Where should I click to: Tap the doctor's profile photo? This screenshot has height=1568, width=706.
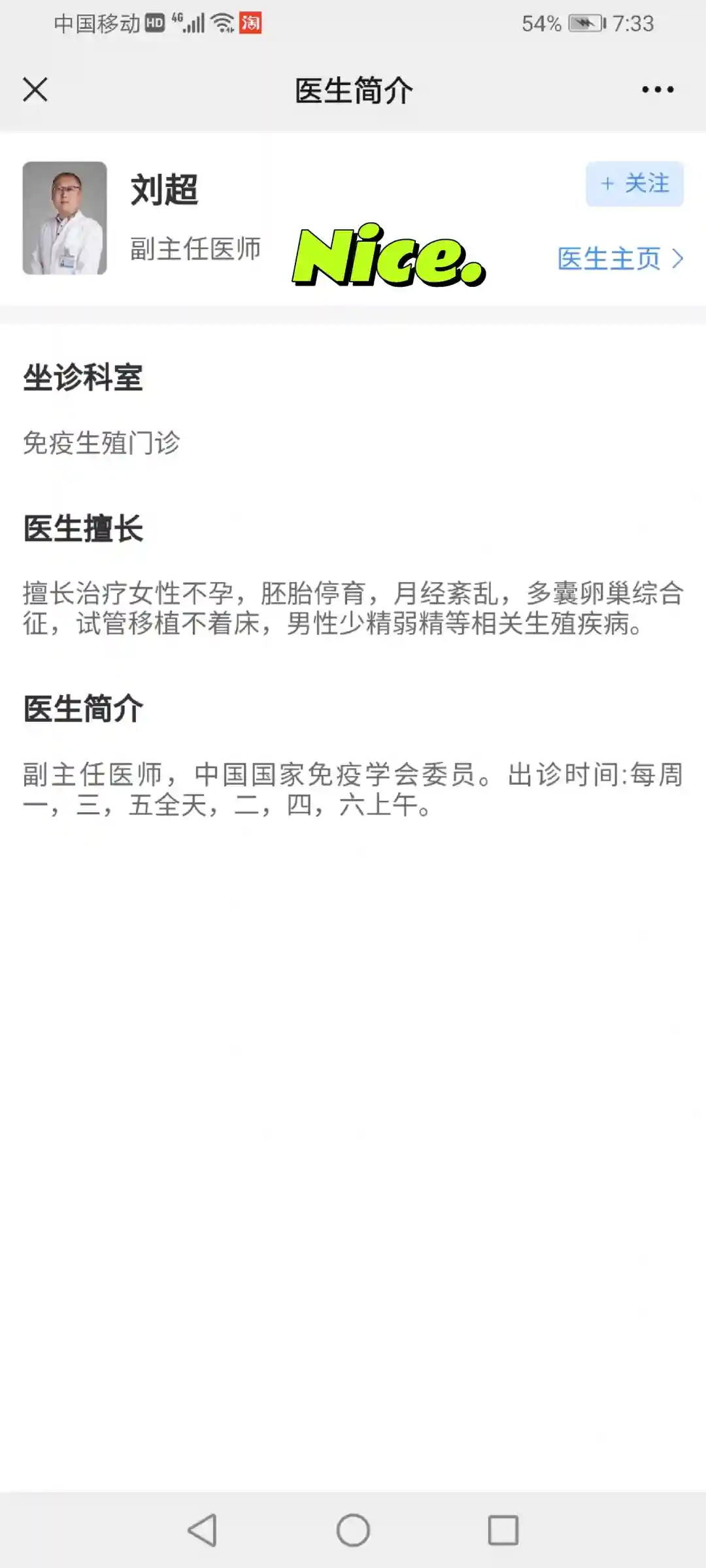pyautogui.click(x=65, y=218)
